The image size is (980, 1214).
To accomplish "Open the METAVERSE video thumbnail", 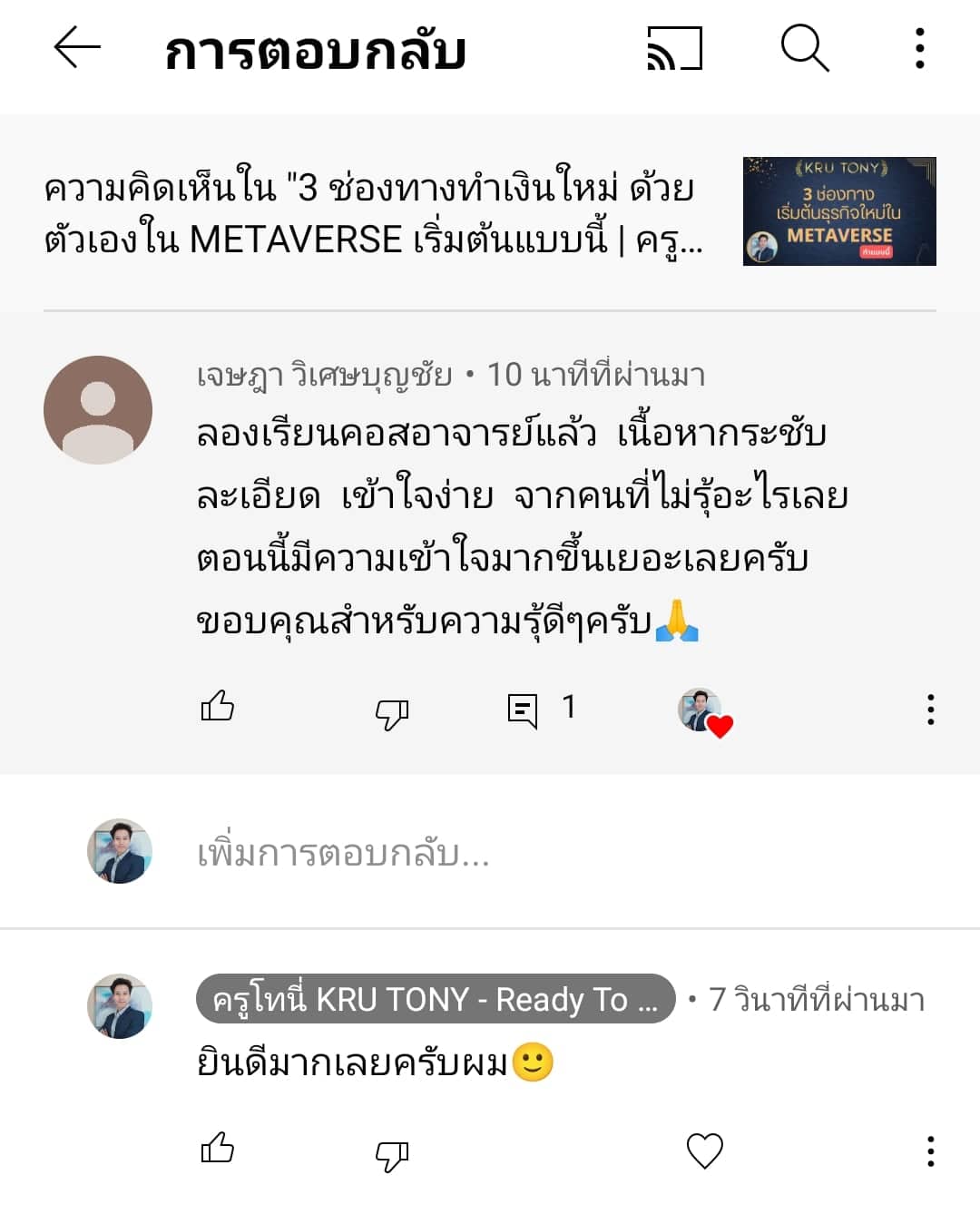I will (839, 211).
